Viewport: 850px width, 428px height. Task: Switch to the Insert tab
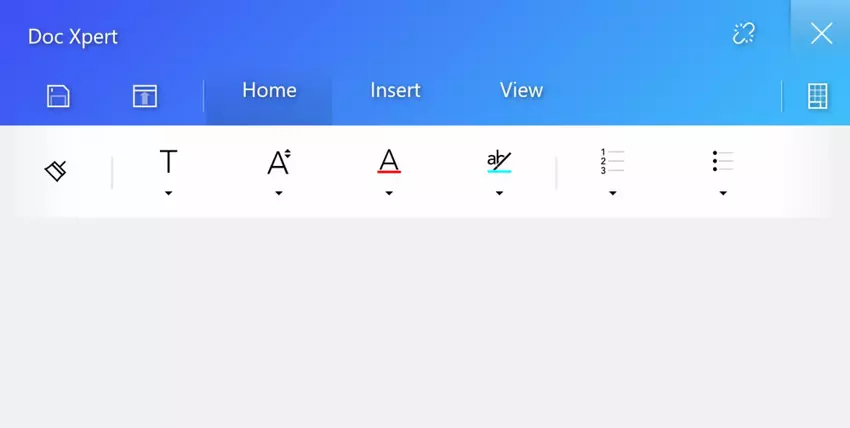coord(395,90)
